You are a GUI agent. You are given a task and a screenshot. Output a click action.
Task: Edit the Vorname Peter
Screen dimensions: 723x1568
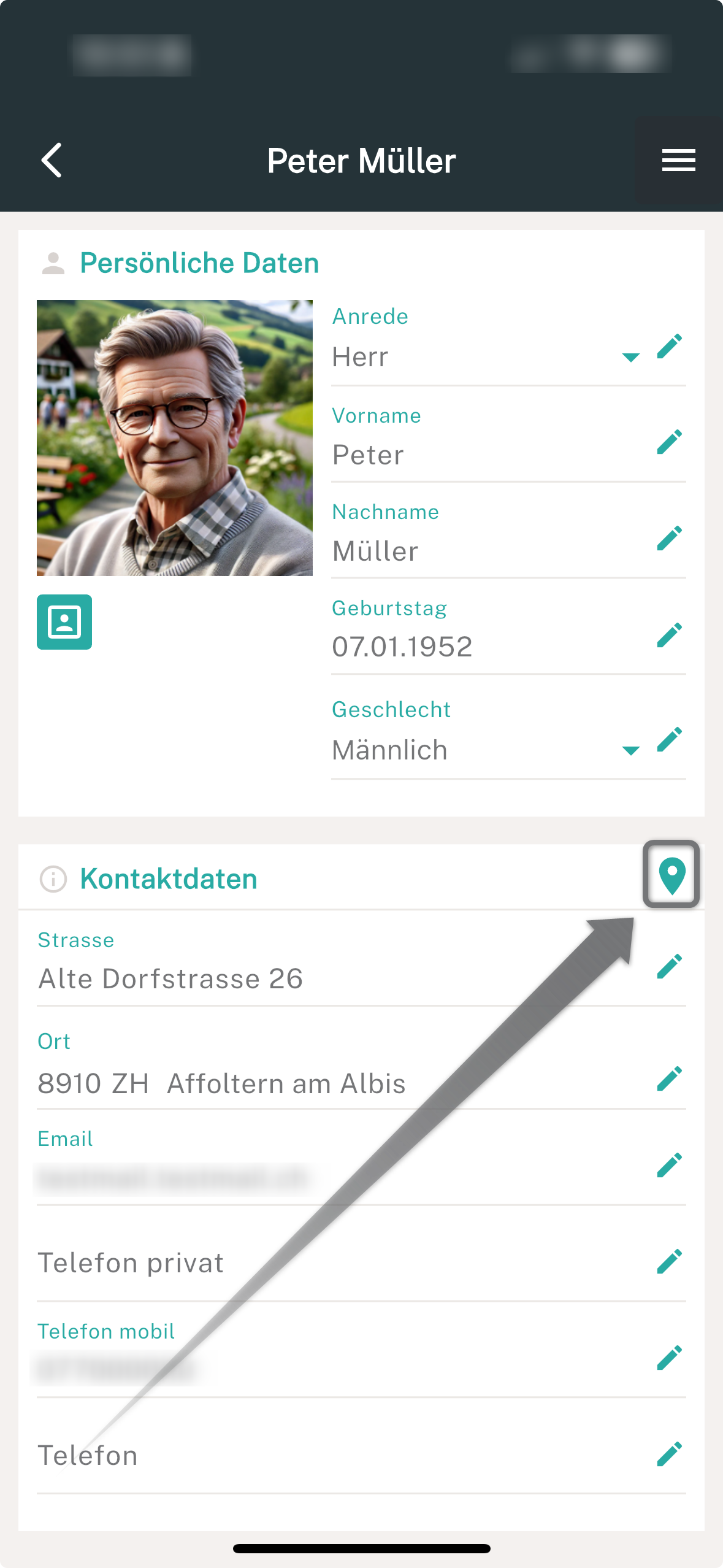(x=669, y=442)
